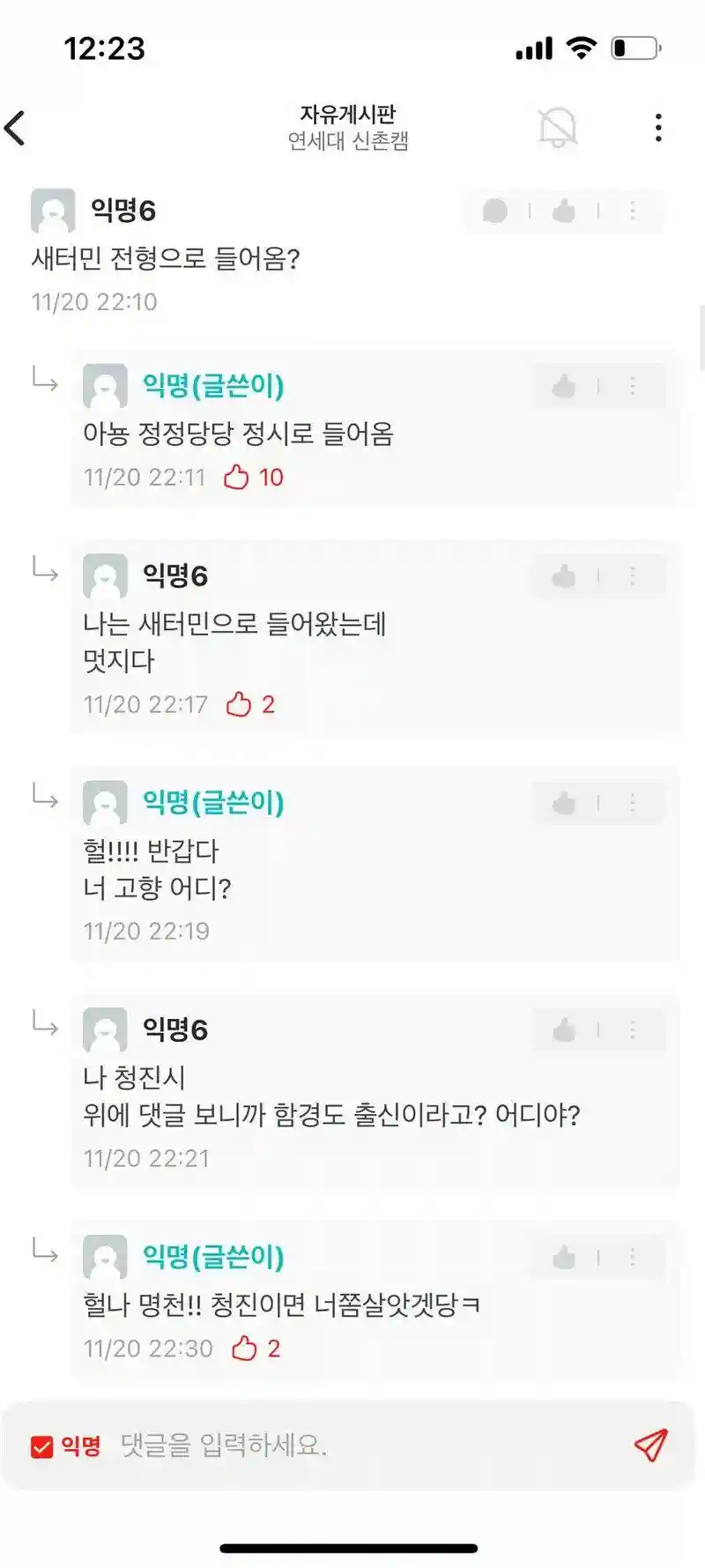The height and width of the screenshot is (1568, 705).
Task: Send the comment with the paper plane
Action: pyautogui.click(x=650, y=1445)
